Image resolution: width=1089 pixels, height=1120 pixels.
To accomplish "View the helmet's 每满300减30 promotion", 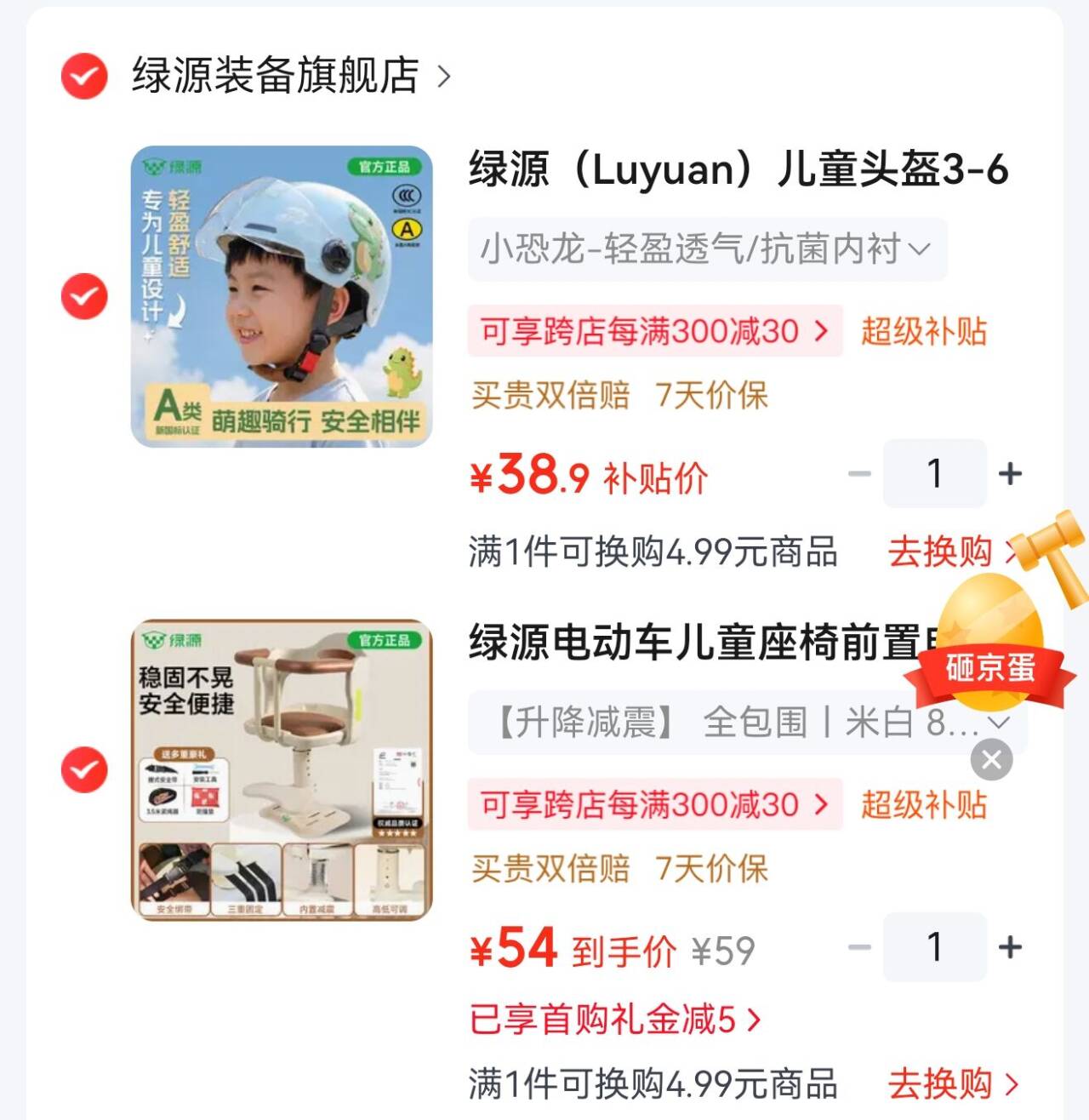I will pyautogui.click(x=655, y=331).
